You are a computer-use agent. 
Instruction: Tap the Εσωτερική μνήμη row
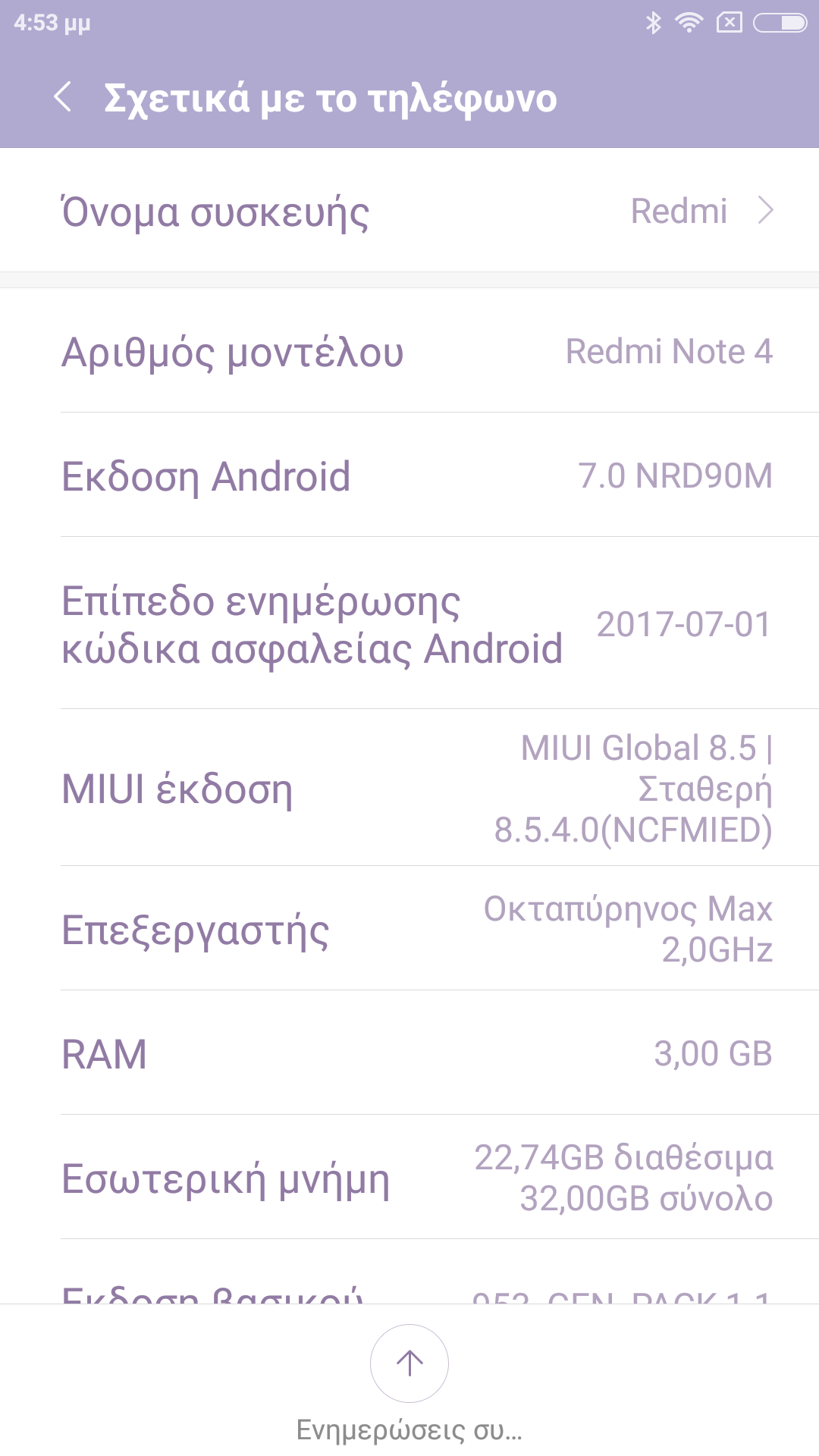[x=409, y=1178]
